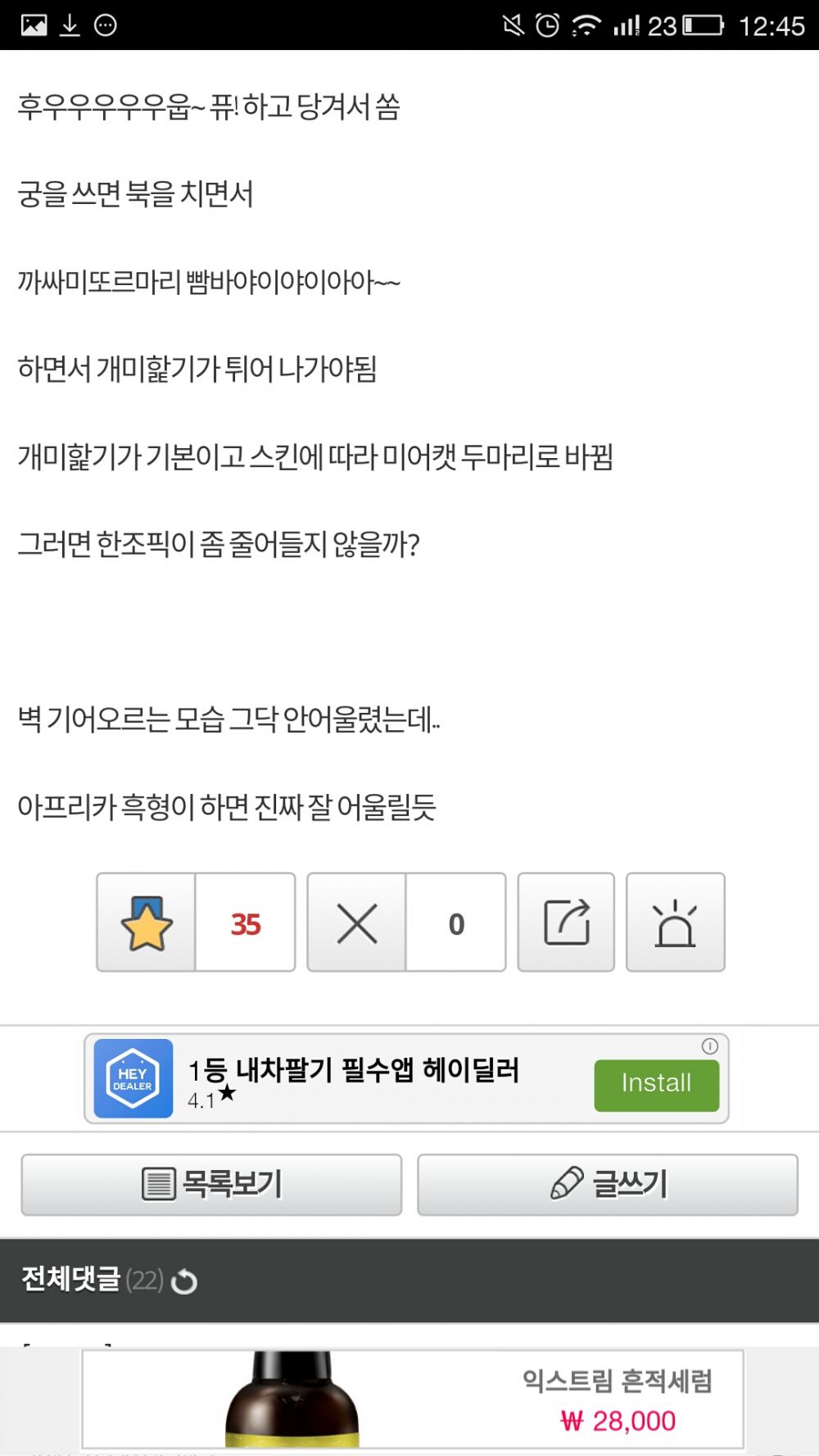Click the X dislike icon

(356, 923)
